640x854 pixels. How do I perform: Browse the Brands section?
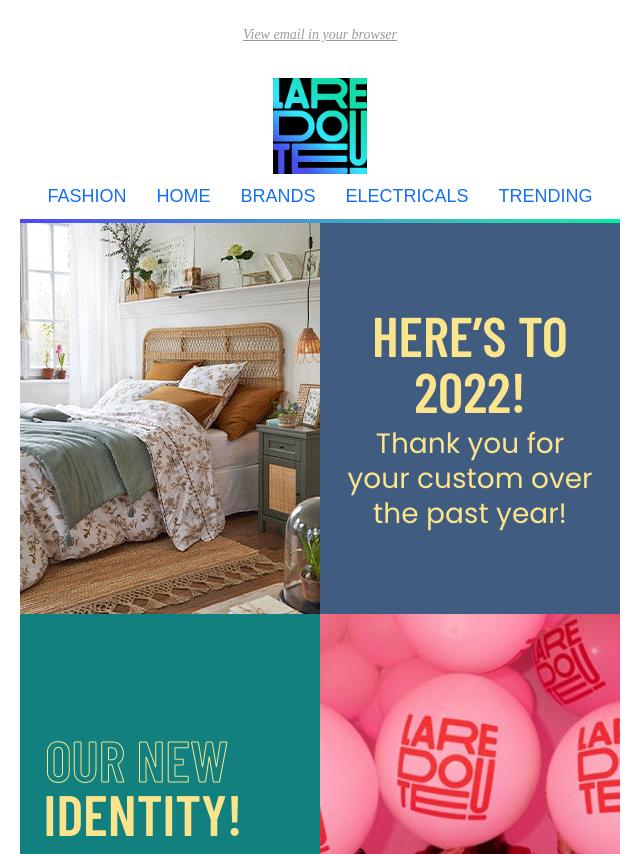click(x=277, y=196)
